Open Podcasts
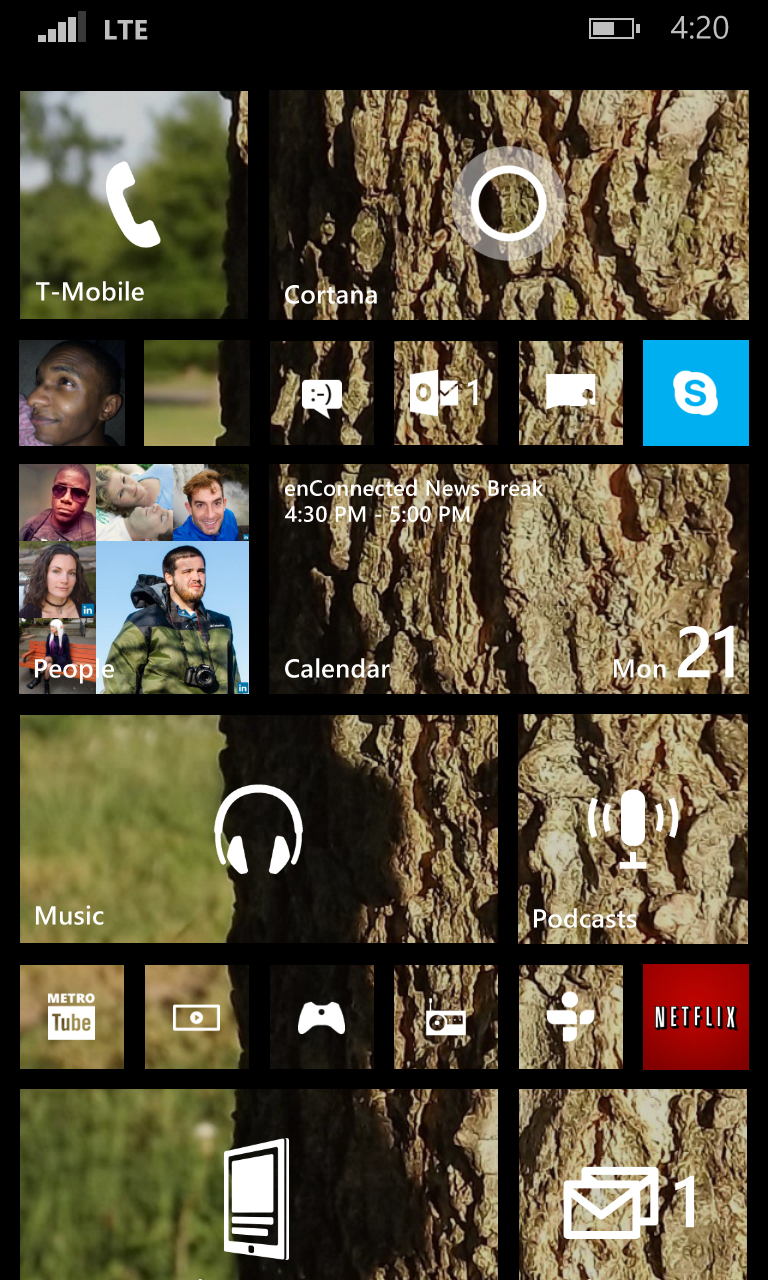This screenshot has width=768, height=1280. (x=633, y=829)
